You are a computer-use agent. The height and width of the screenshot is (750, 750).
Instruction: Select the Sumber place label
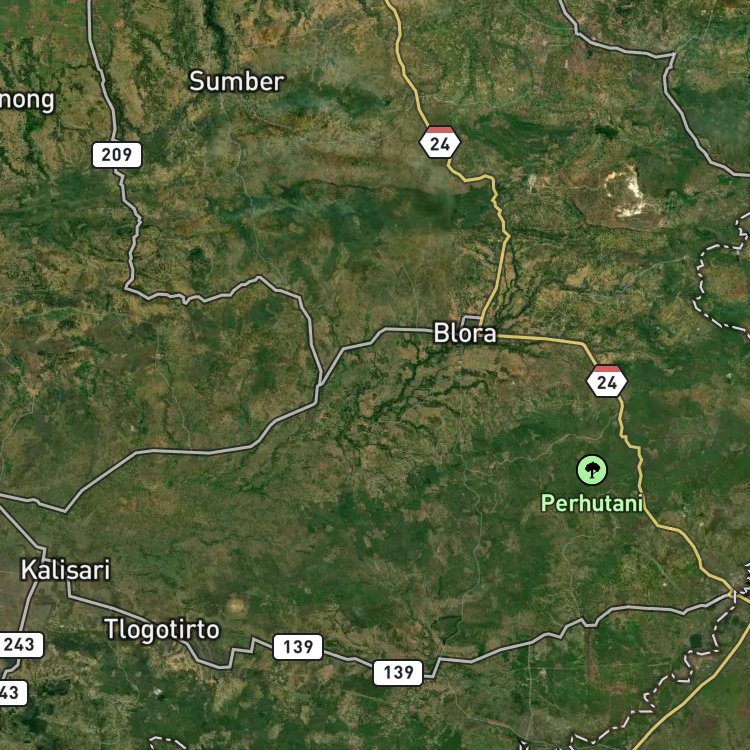point(237,81)
